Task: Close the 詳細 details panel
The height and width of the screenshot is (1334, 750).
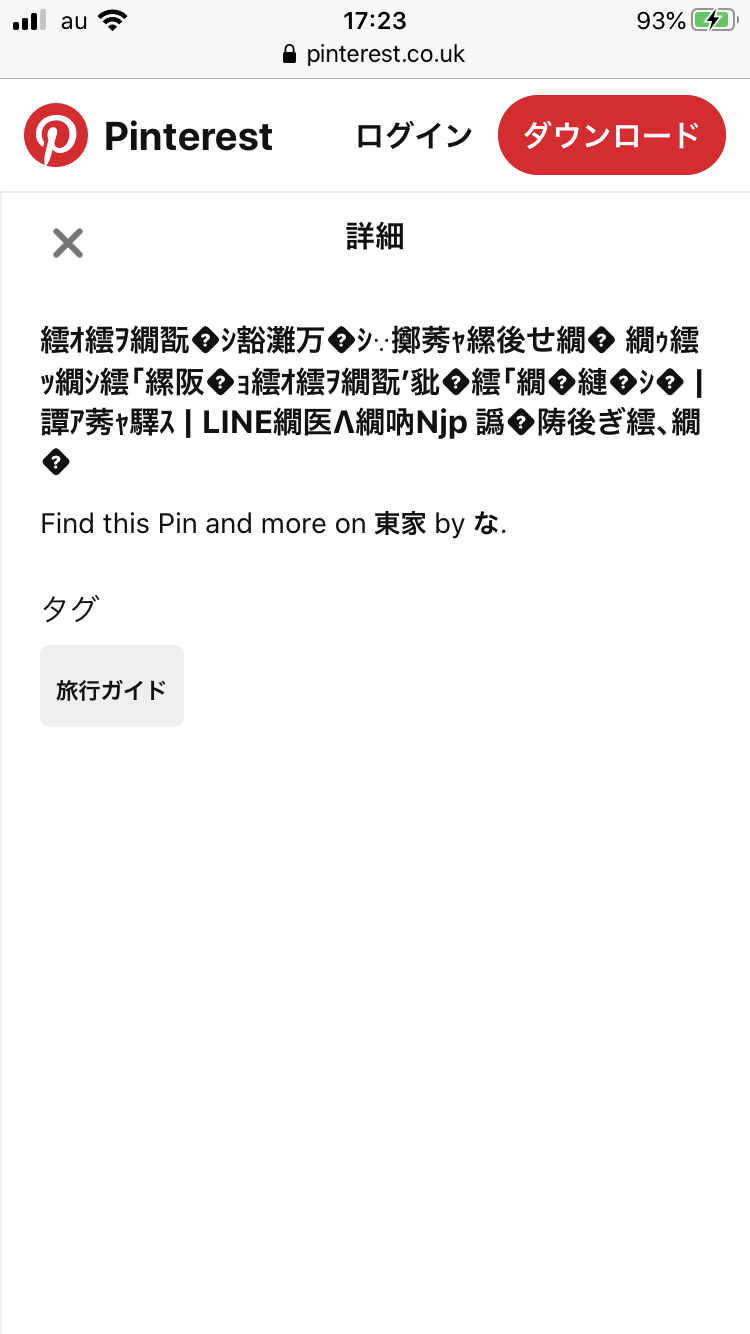Action: tap(67, 243)
